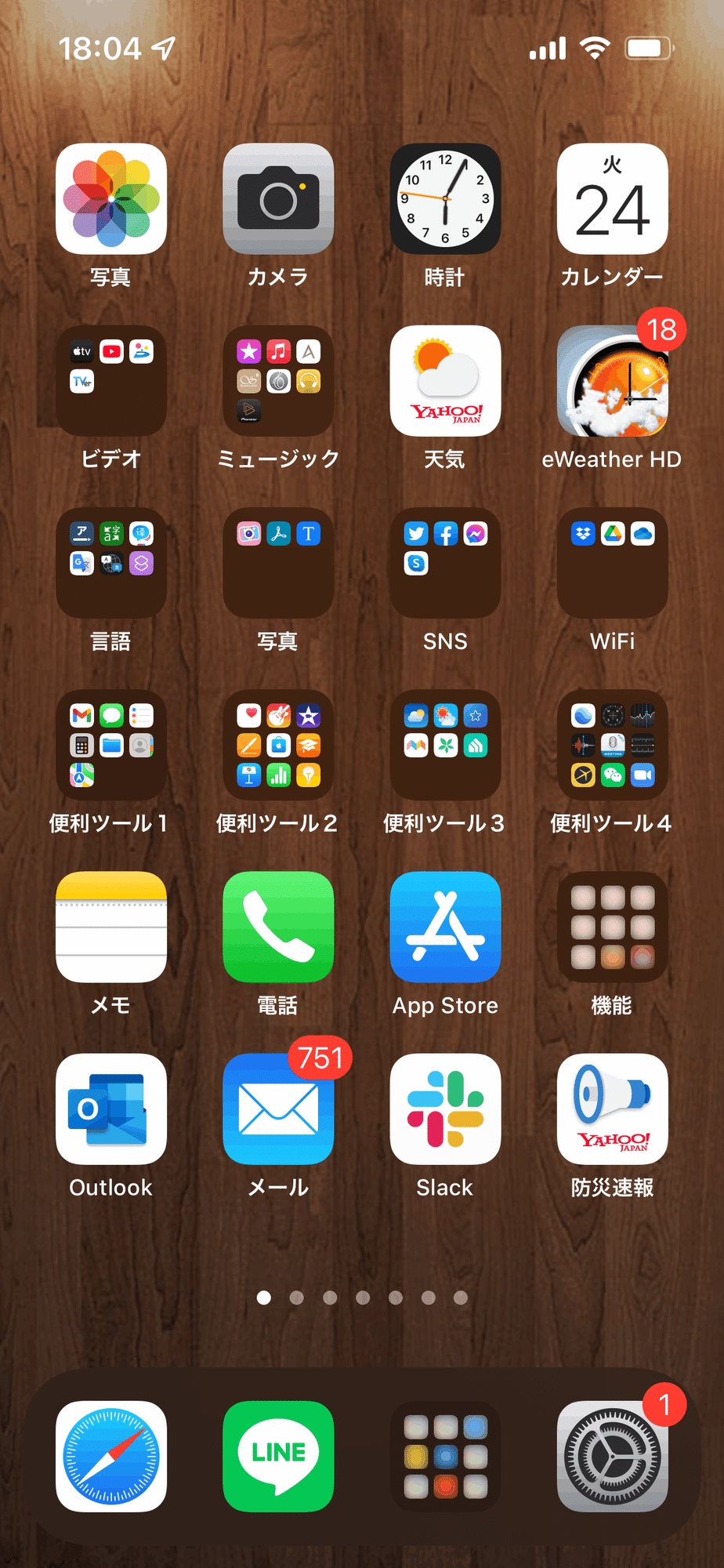Open メール showing 751 unread badge
This screenshot has width=724, height=1568.
coord(277,1109)
